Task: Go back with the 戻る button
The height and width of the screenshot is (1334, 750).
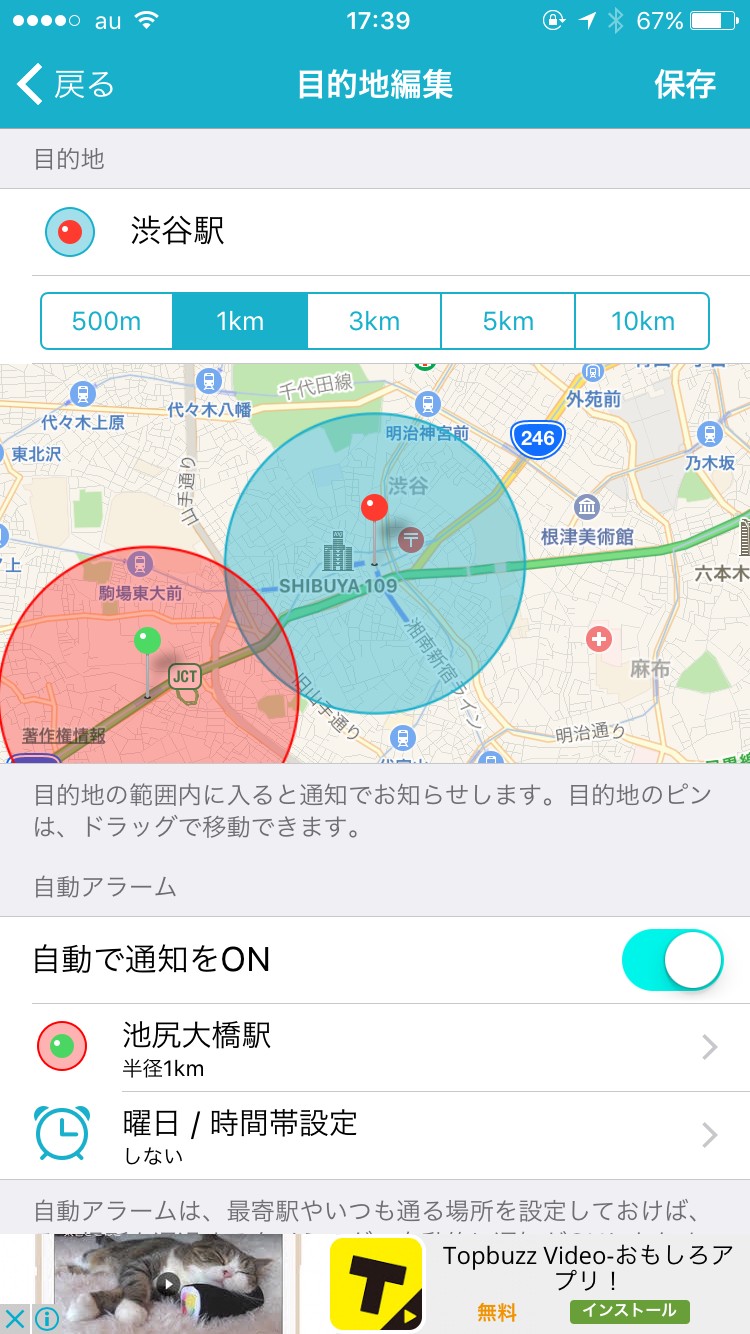Action: point(66,85)
